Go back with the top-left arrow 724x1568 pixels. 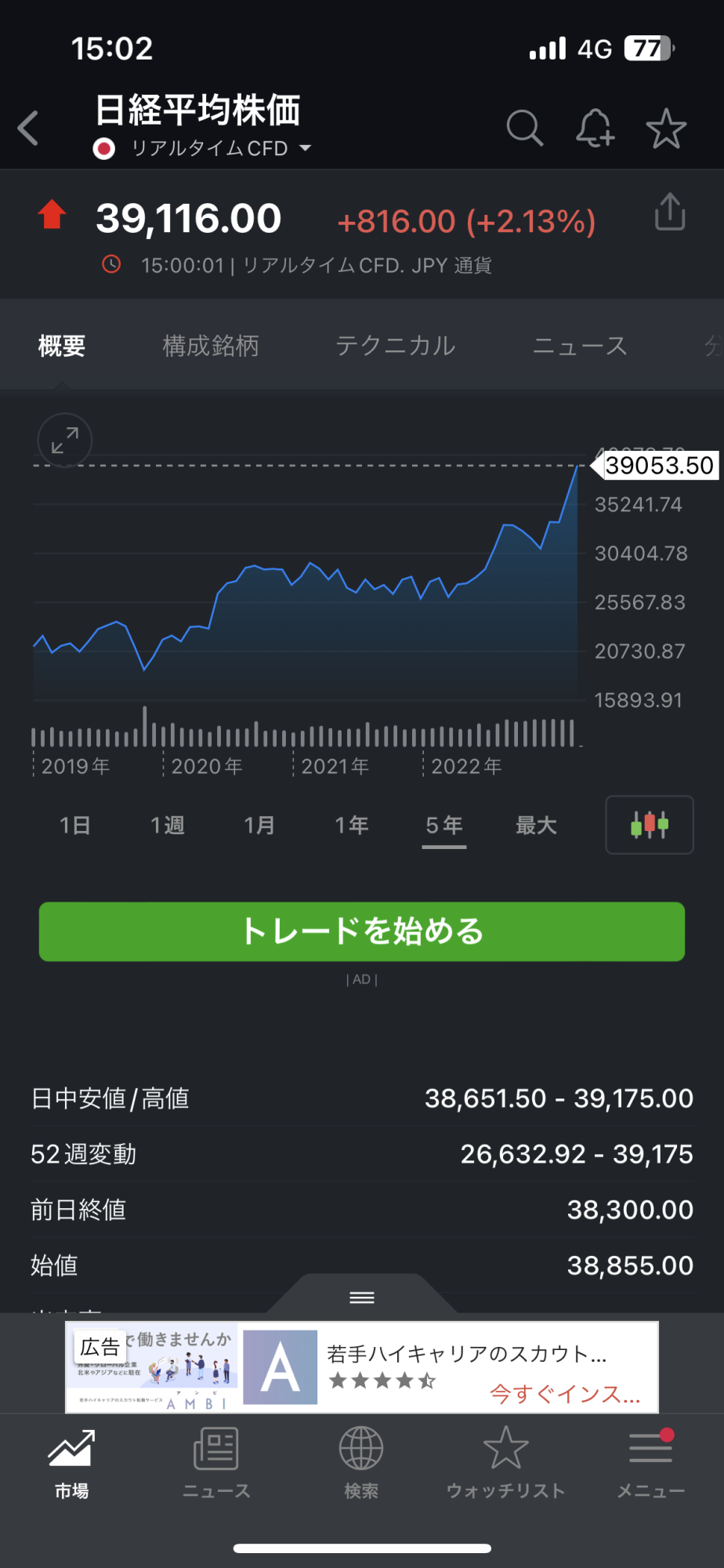click(29, 128)
